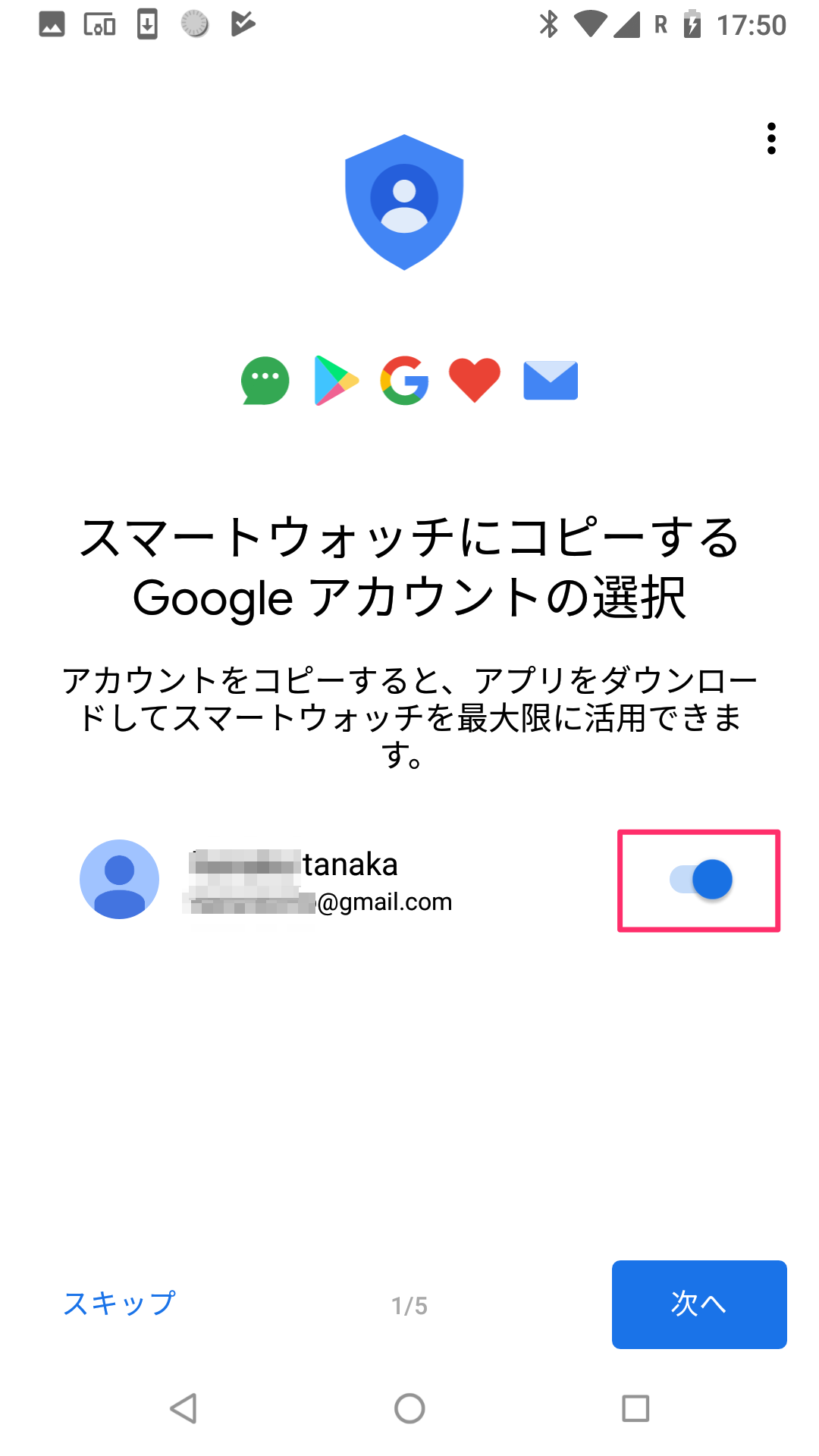Continue with the 次へ button
The image size is (819, 1456).
pyautogui.click(x=699, y=1304)
